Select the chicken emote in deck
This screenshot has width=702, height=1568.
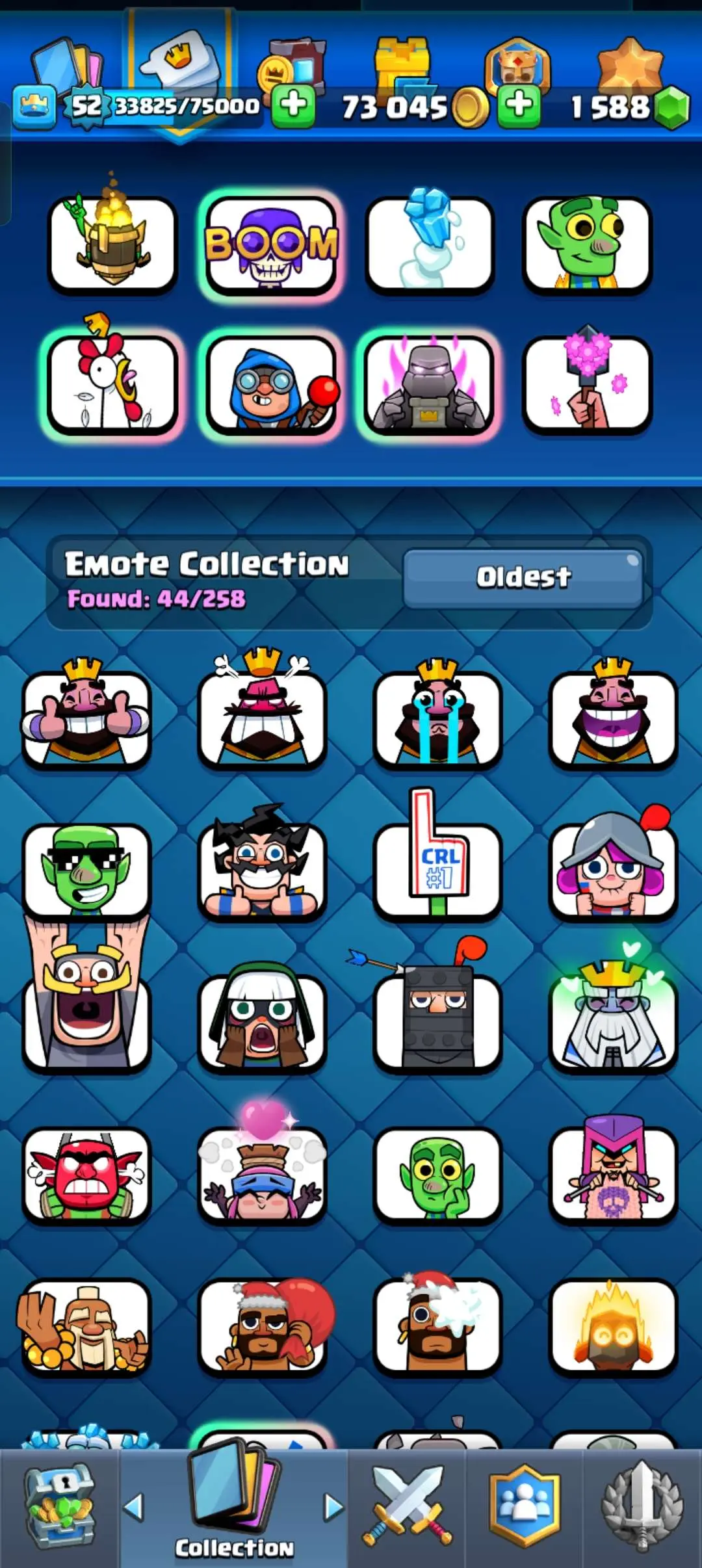pyautogui.click(x=112, y=385)
